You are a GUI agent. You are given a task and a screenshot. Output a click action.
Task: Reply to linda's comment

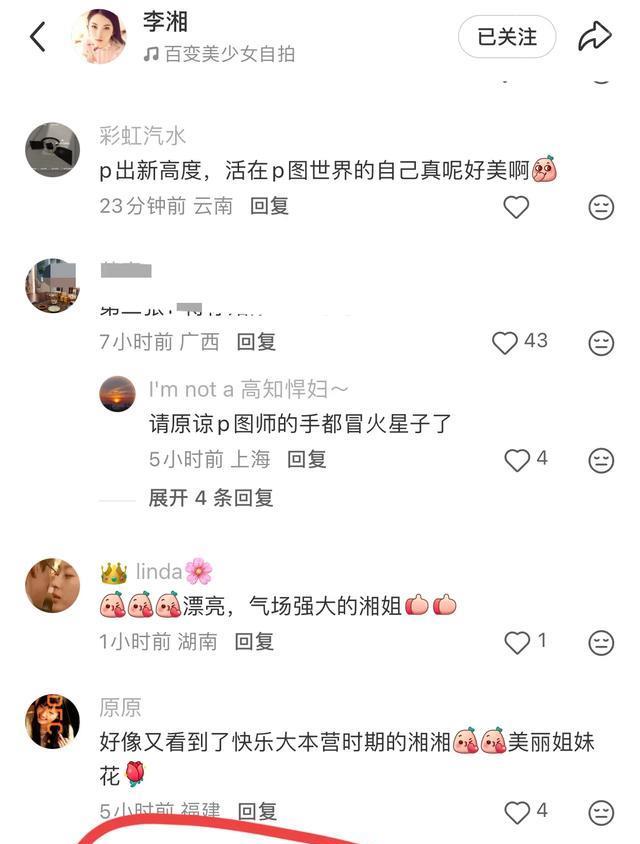point(254,642)
